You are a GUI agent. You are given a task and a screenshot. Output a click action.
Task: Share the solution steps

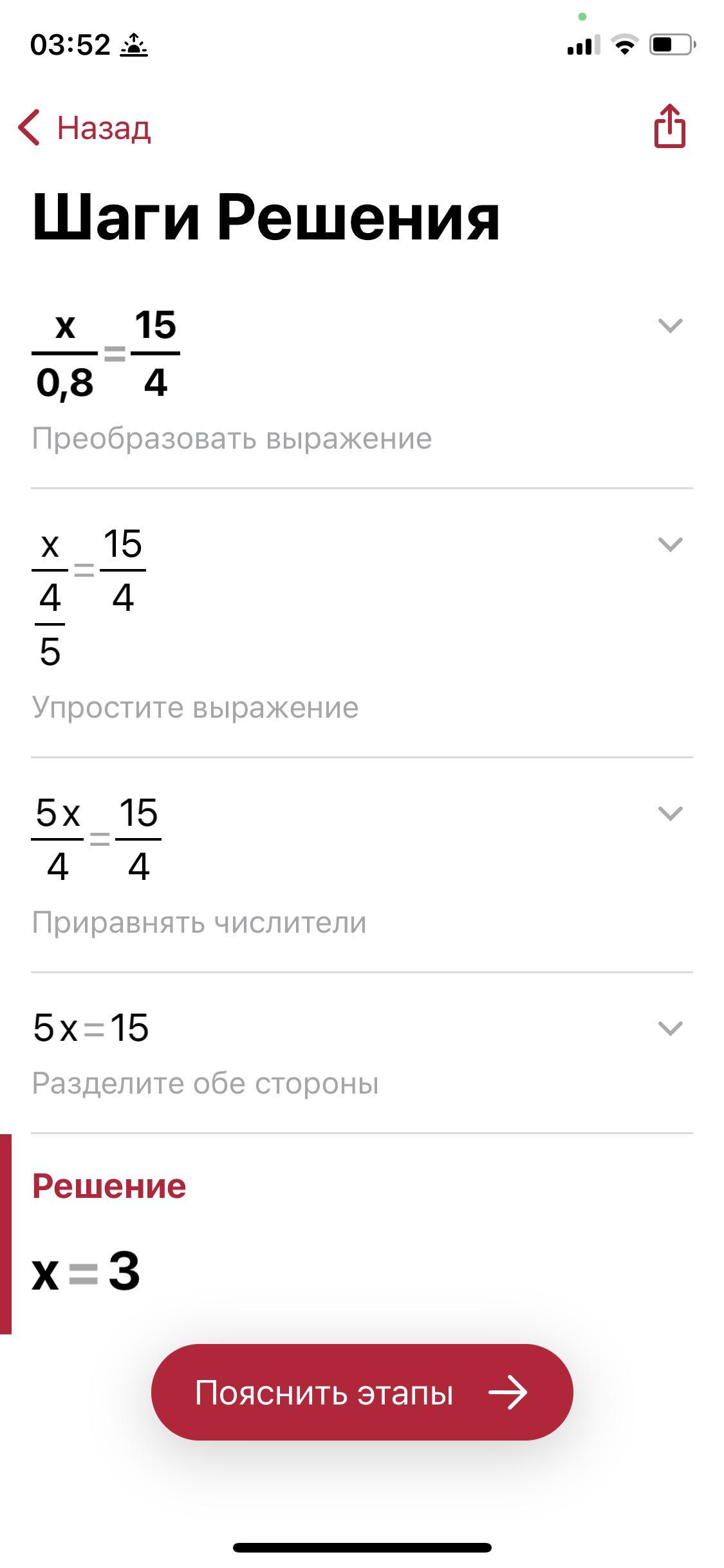tap(670, 127)
